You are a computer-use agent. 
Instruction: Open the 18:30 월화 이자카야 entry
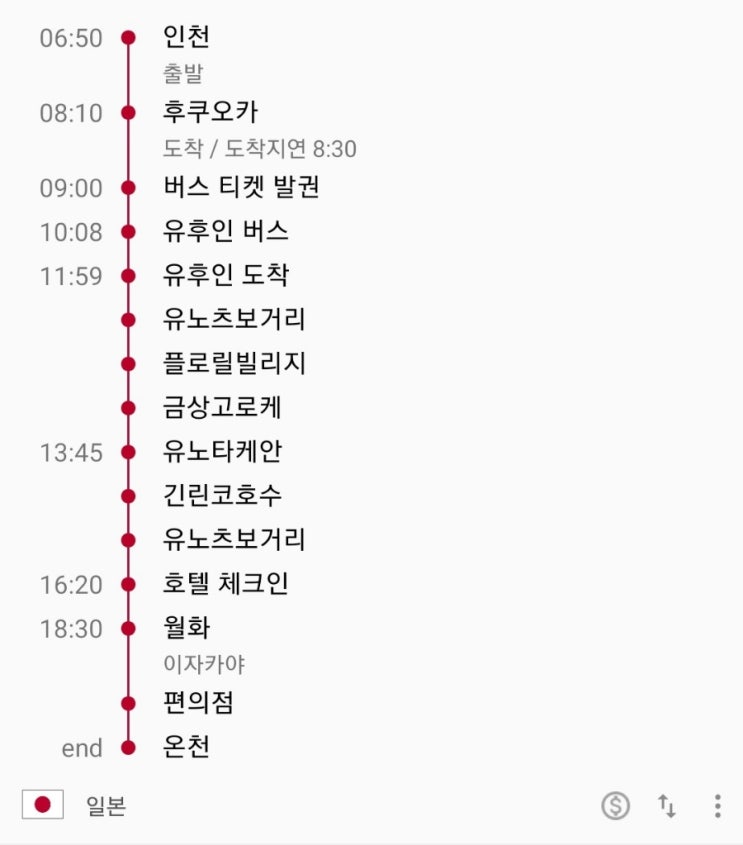(x=372, y=644)
